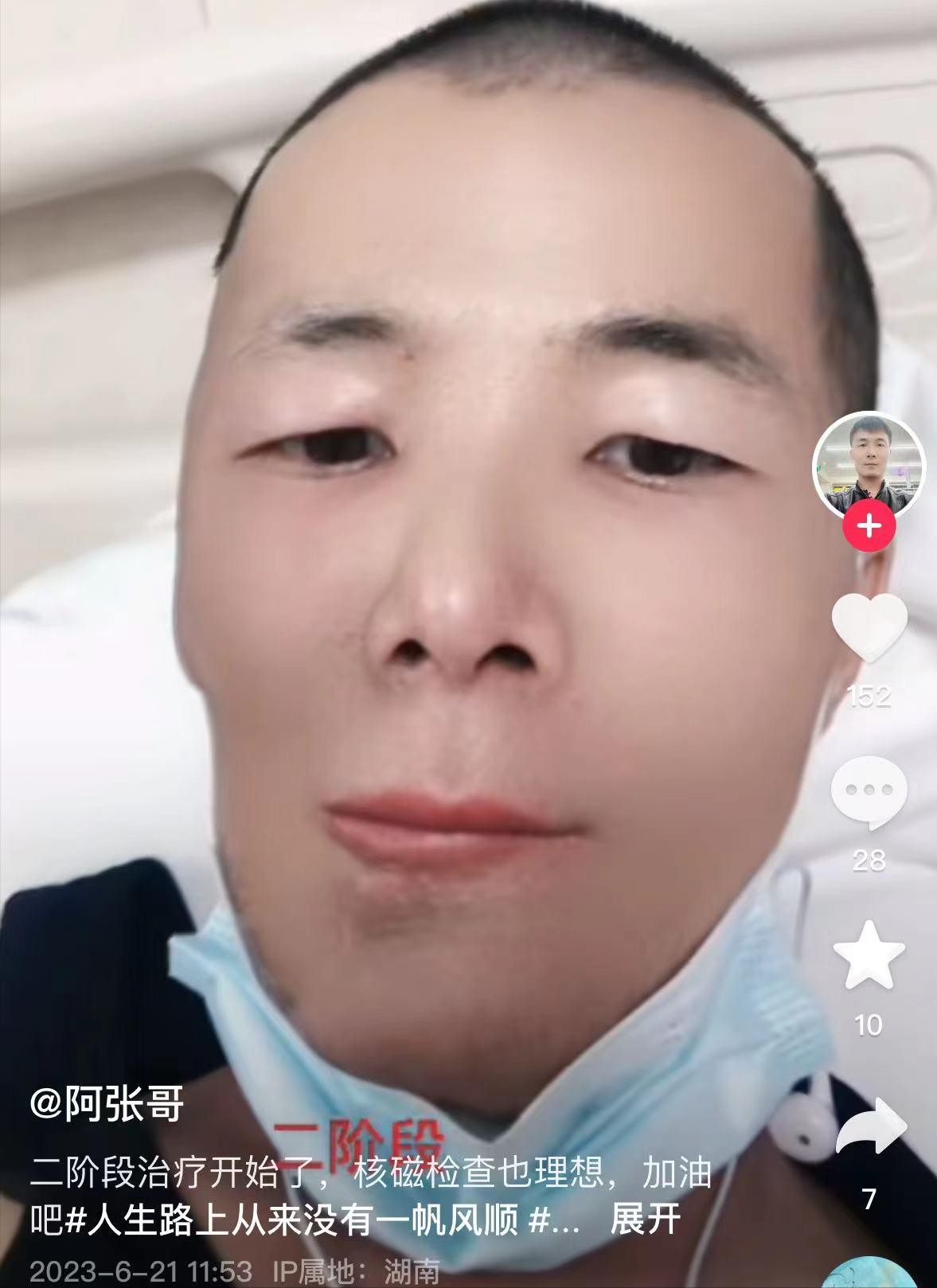Follow the author with the red plus button
The width and height of the screenshot is (937, 1288).
[869, 526]
